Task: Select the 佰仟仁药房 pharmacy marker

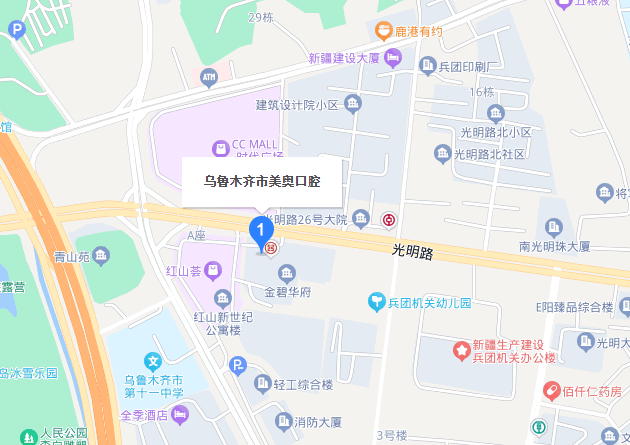Action: pos(551,390)
